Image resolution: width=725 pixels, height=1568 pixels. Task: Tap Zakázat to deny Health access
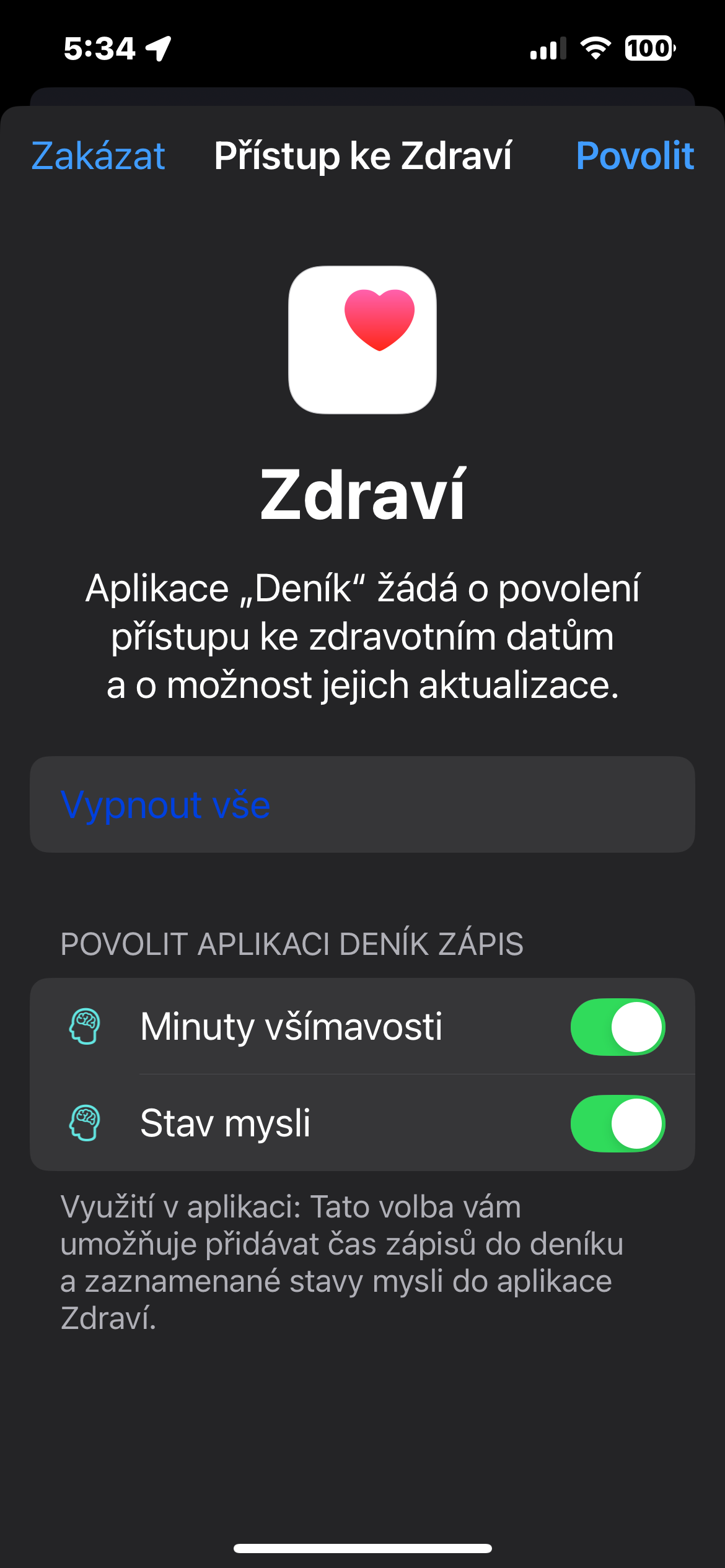click(x=98, y=155)
